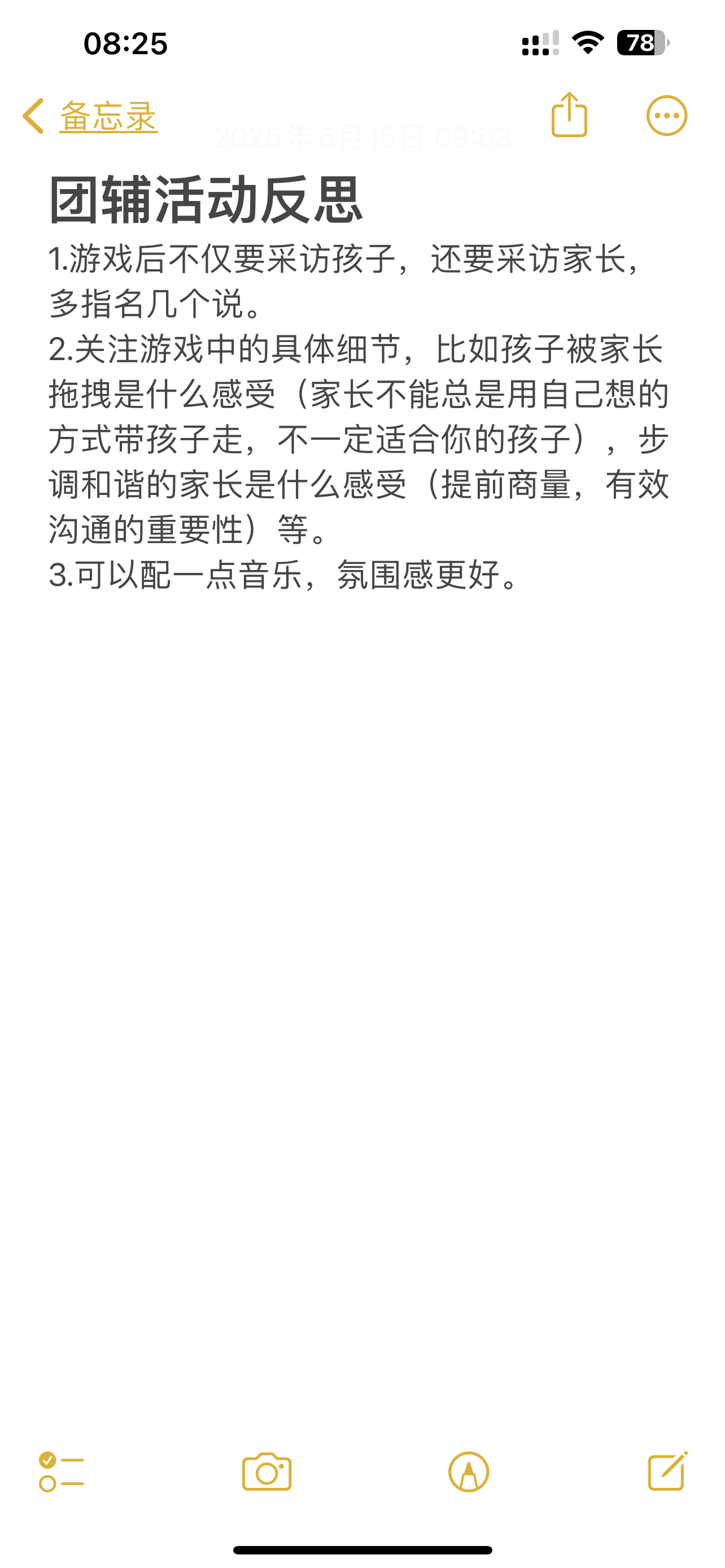Share this note

tap(569, 115)
